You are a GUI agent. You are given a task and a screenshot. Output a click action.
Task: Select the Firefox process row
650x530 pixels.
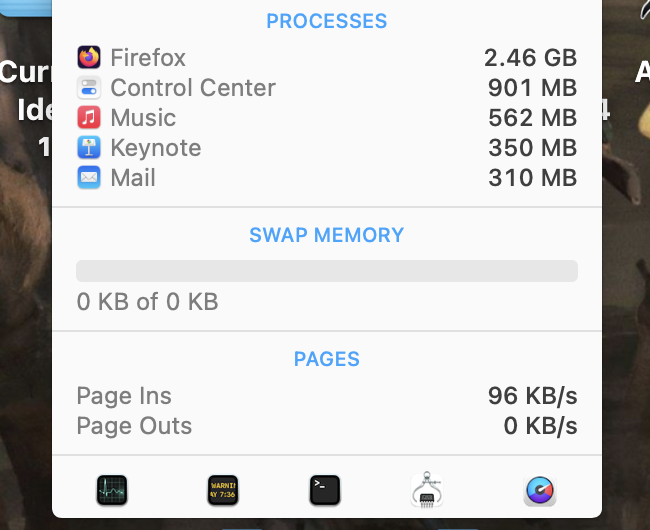[326, 58]
